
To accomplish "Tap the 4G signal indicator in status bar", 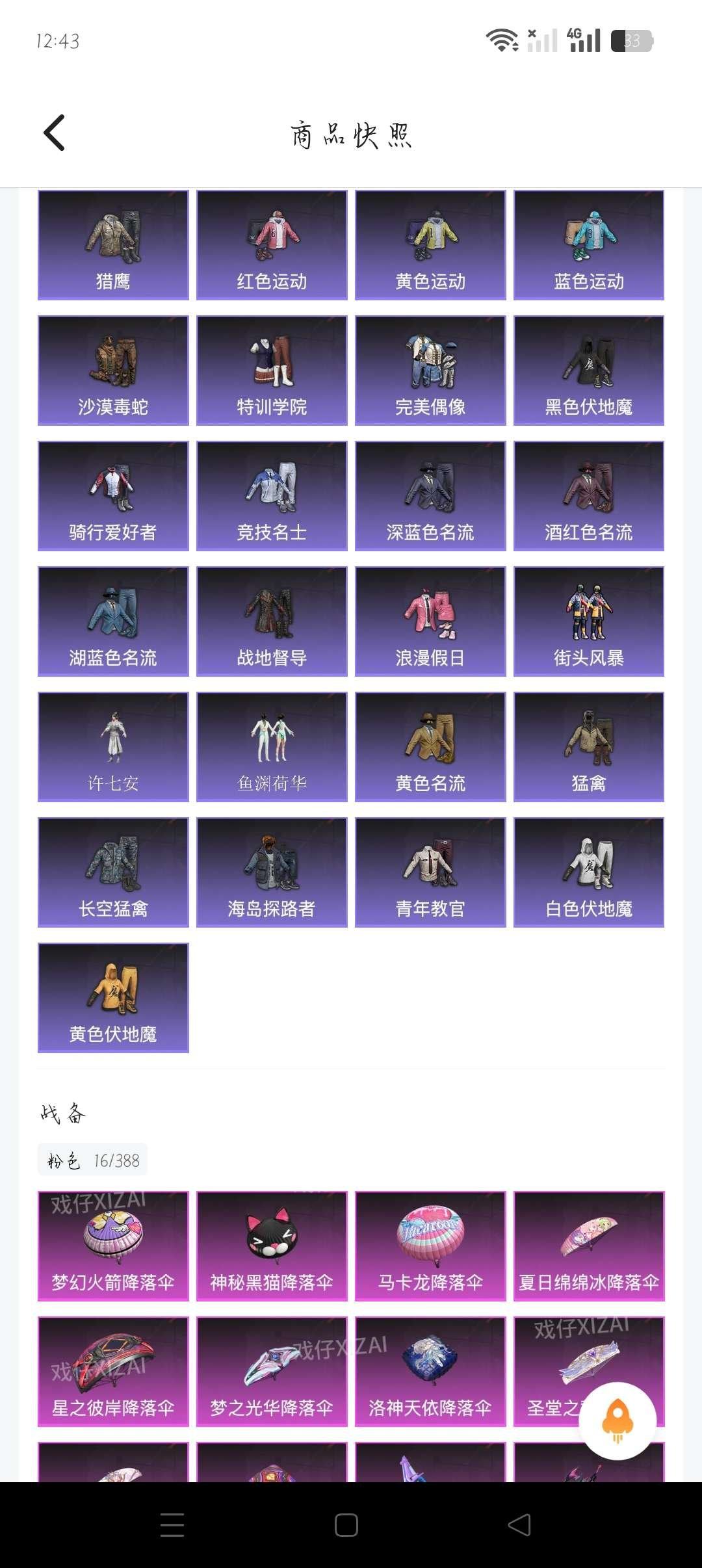I will coord(584,40).
